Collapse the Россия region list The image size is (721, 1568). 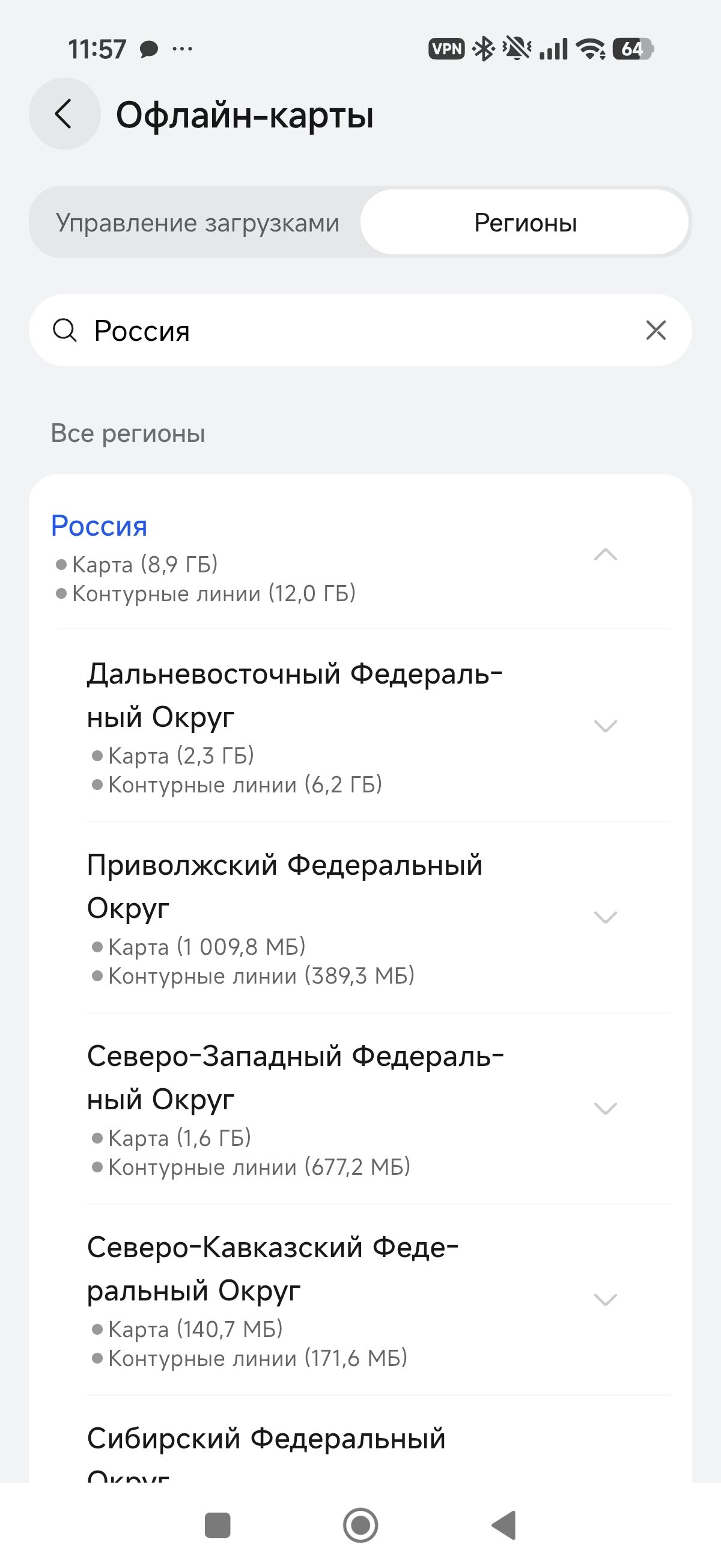(605, 554)
